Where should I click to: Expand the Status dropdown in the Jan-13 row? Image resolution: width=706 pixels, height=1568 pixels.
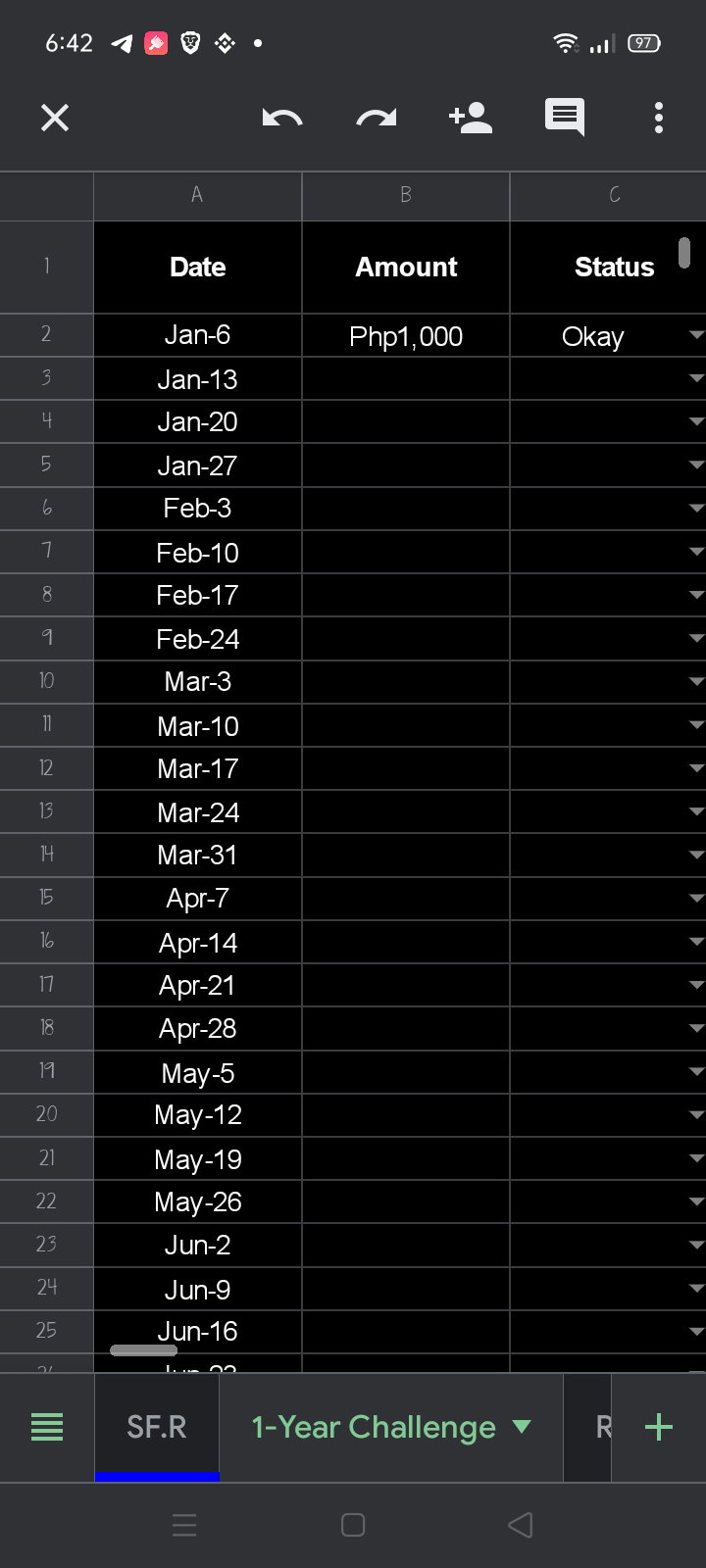pos(696,378)
